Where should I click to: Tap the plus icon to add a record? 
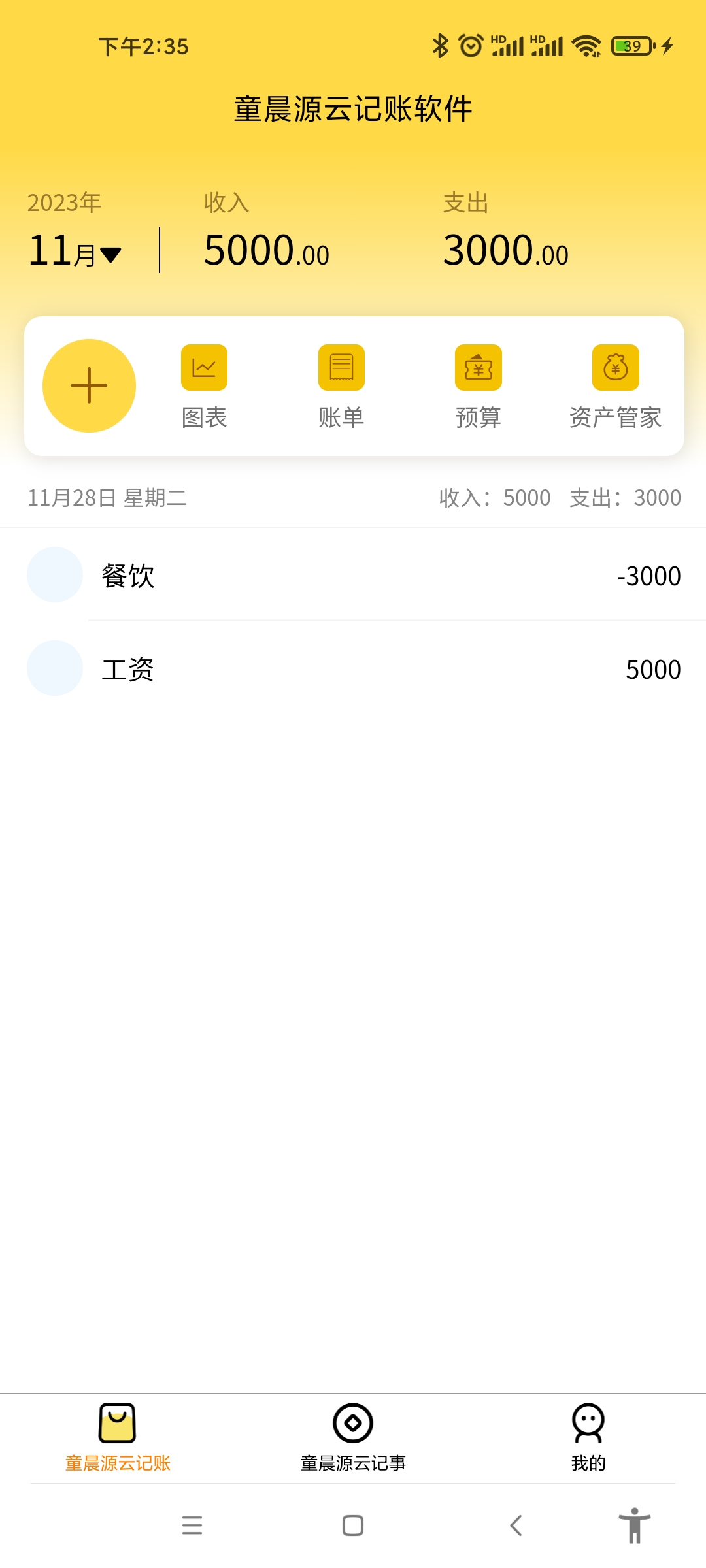89,385
